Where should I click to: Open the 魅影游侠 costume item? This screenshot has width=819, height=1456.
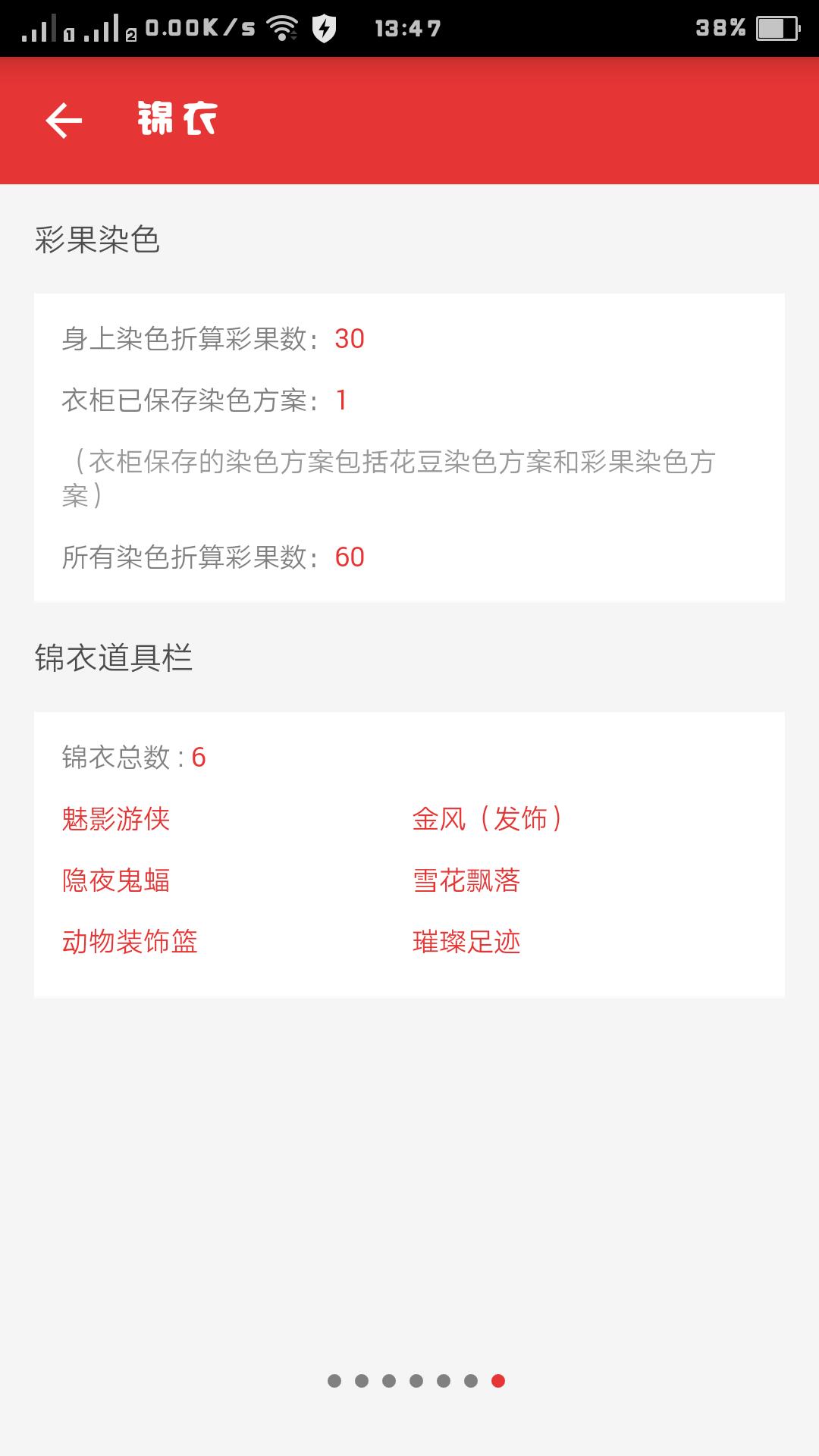coord(116,819)
